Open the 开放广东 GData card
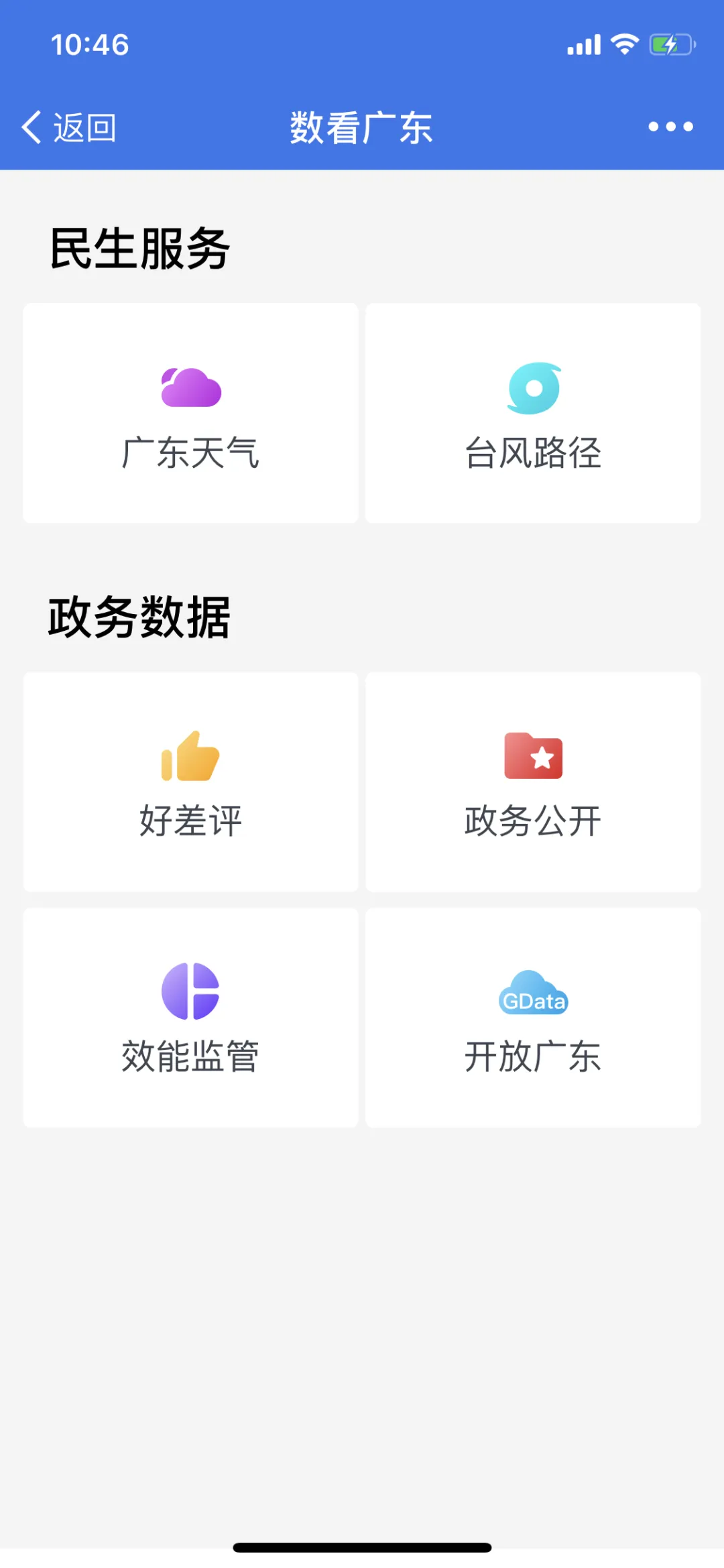The image size is (724, 1568). [x=533, y=1017]
